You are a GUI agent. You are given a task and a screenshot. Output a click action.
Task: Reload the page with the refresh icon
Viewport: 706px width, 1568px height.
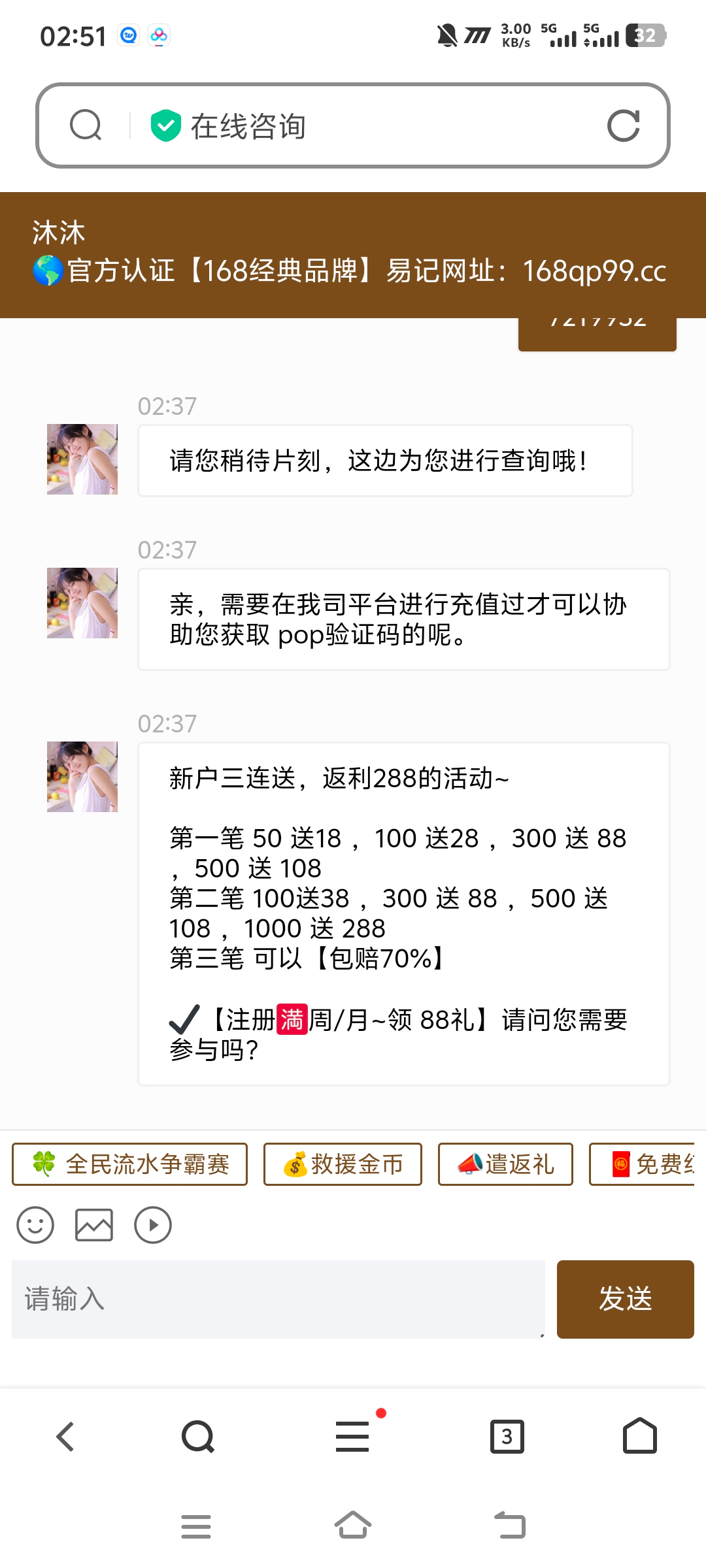[x=623, y=125]
